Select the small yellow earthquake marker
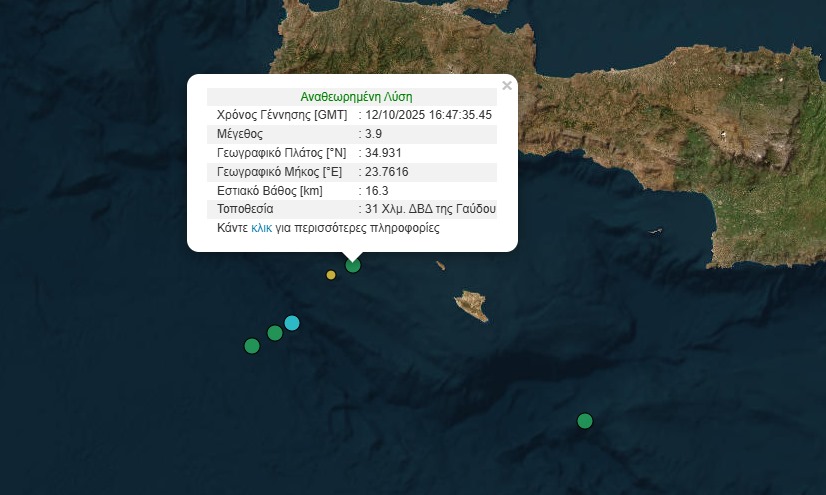The image size is (826, 495). click(x=331, y=275)
